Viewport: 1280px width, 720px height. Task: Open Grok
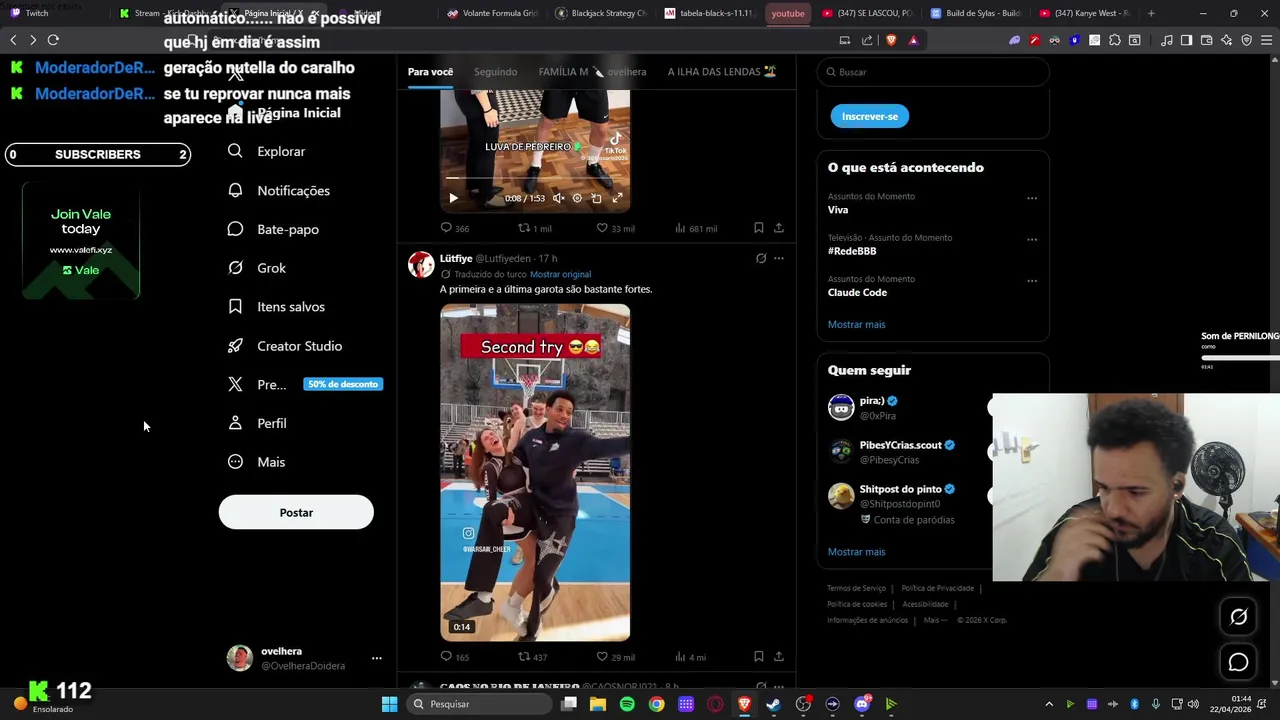pyautogui.click(x=271, y=268)
